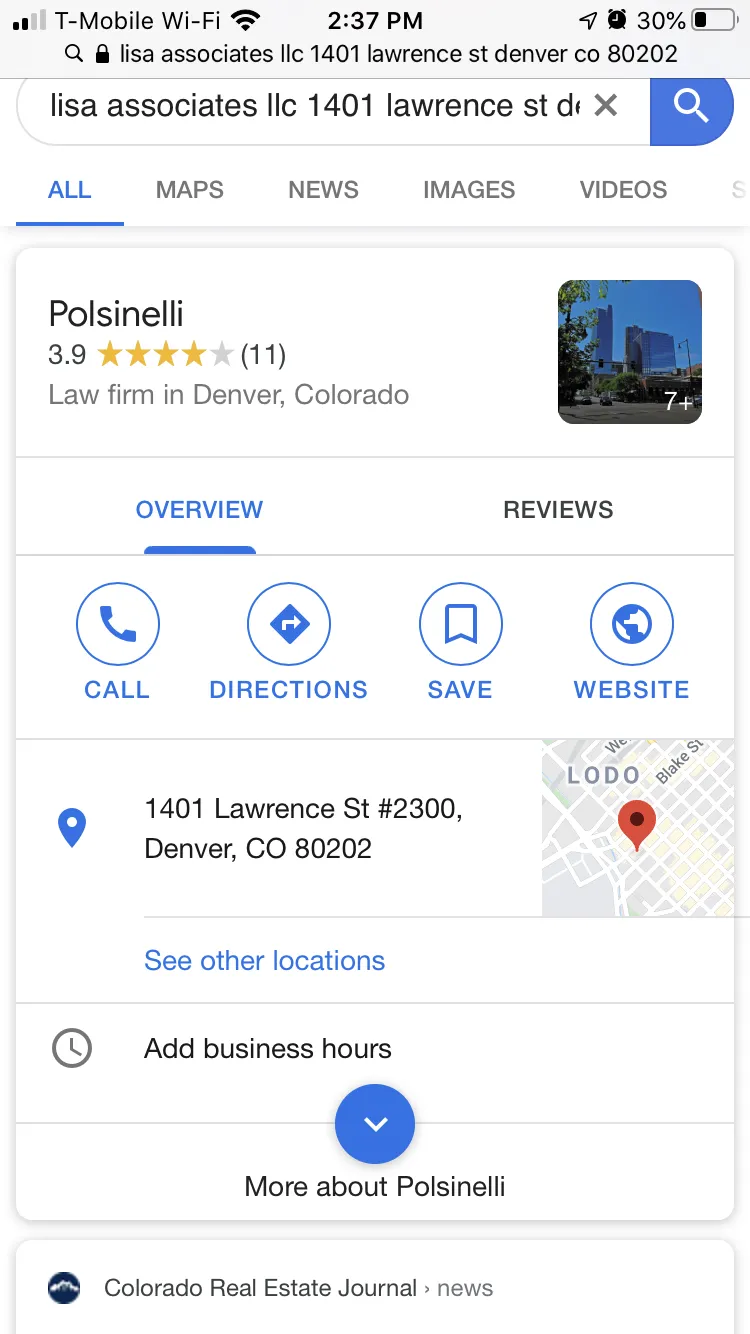Call Polsinelli
The image size is (750, 1334).
pyautogui.click(x=118, y=643)
